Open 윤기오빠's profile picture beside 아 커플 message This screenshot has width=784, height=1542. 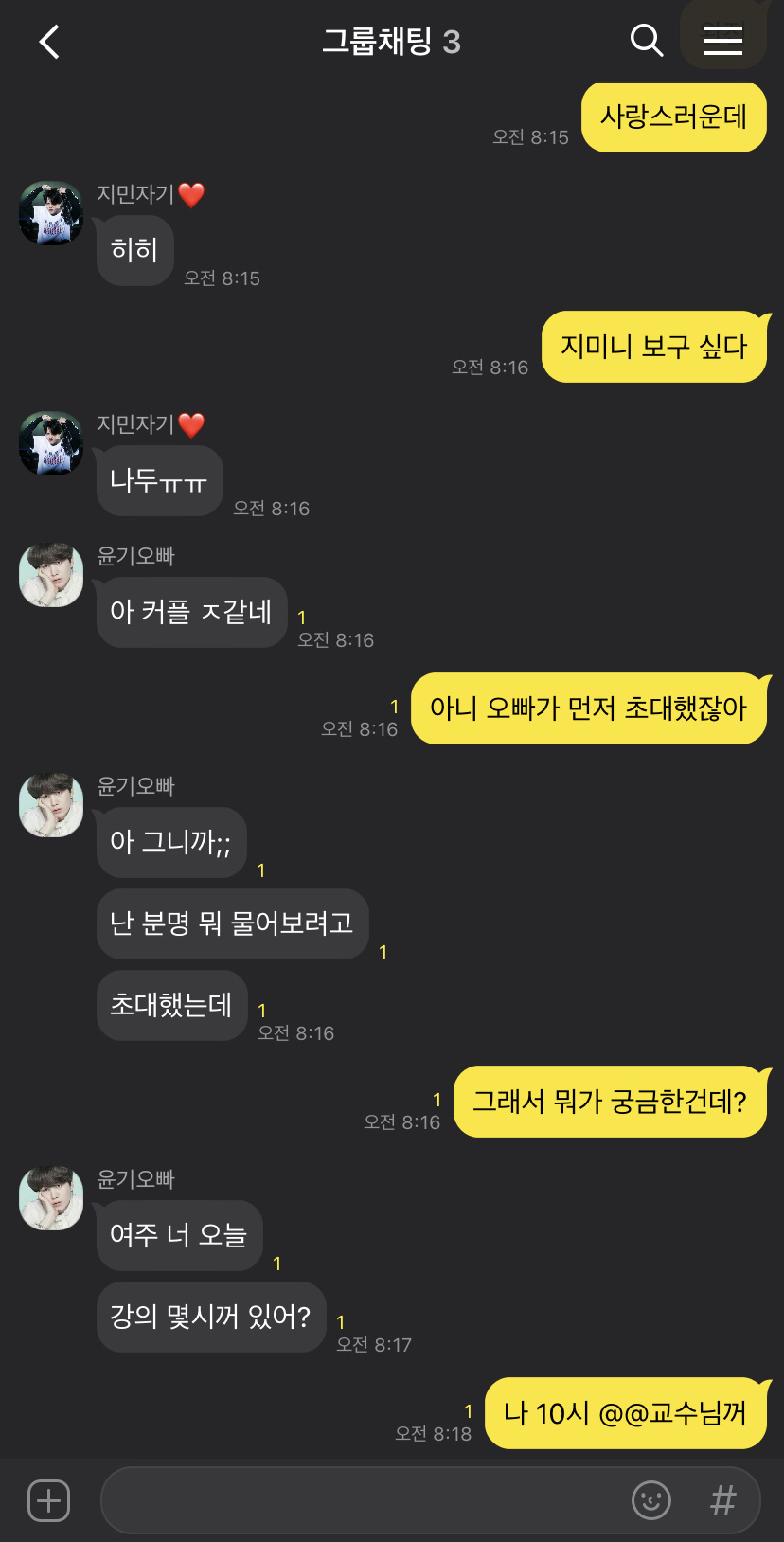pyautogui.click(x=51, y=575)
